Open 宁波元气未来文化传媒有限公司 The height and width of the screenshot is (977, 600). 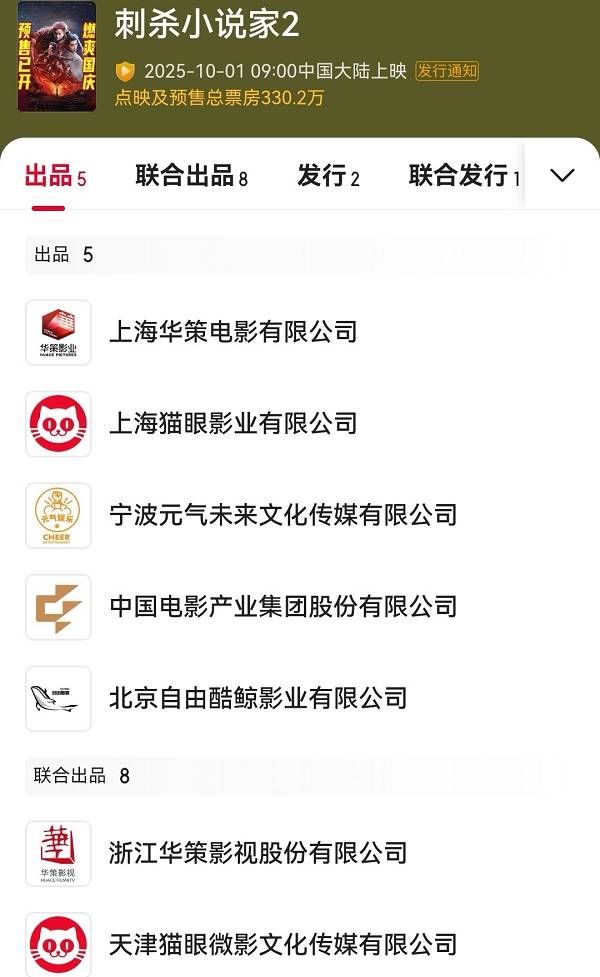[x=283, y=515]
